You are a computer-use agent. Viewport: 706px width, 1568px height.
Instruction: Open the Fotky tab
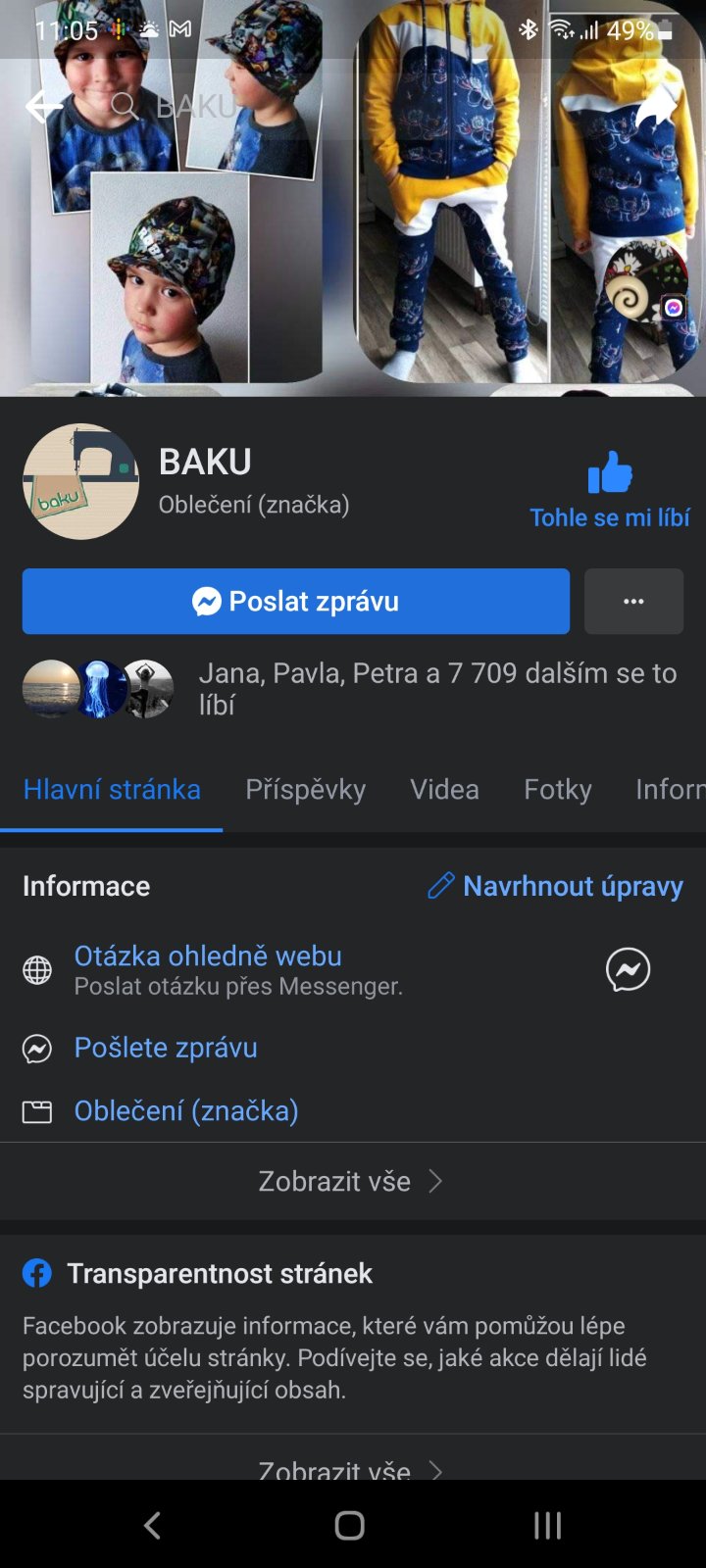point(557,790)
